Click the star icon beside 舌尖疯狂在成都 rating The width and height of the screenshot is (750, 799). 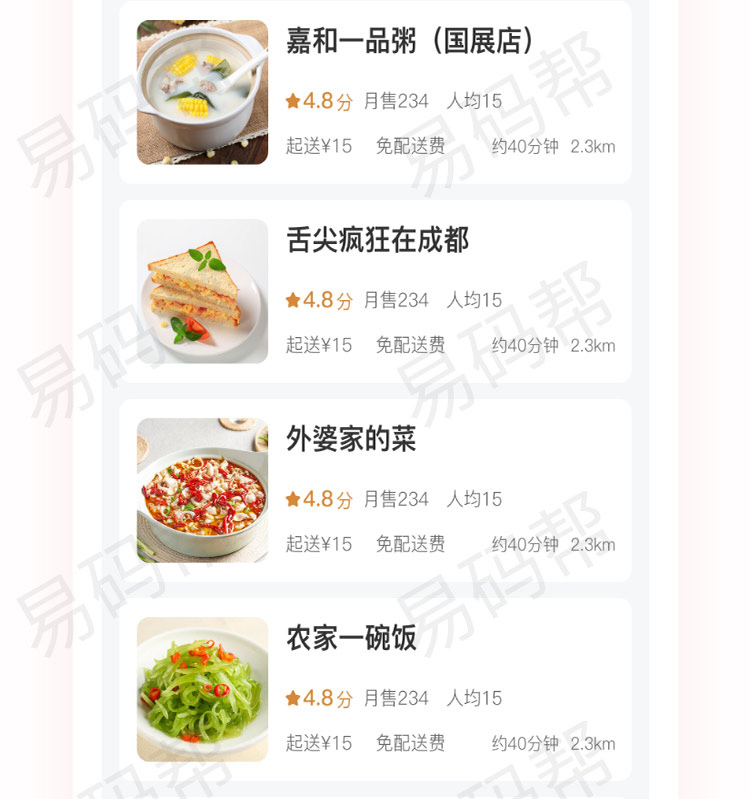pyautogui.click(x=291, y=299)
